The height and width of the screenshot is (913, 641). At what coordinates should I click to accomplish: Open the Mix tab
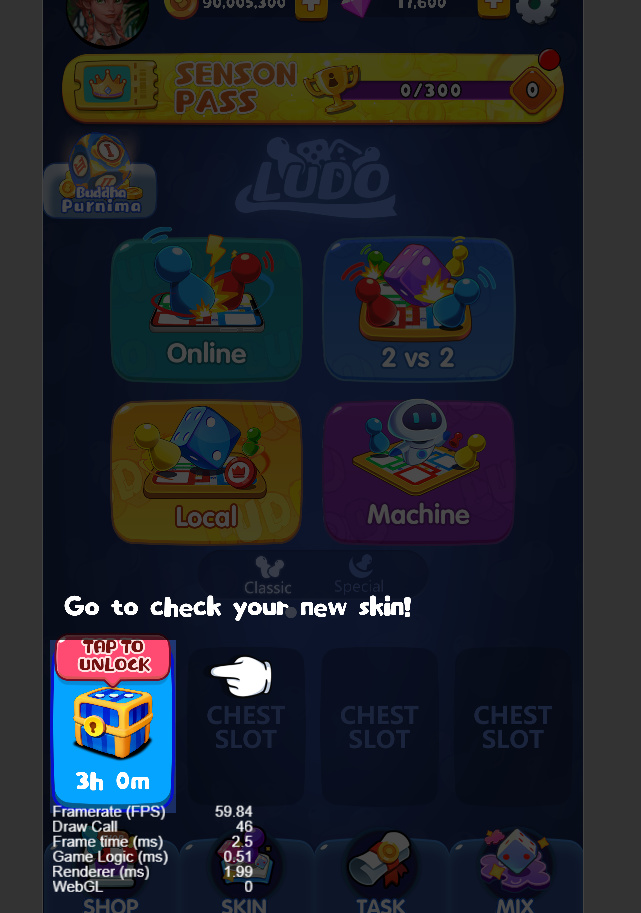[x=515, y=878]
